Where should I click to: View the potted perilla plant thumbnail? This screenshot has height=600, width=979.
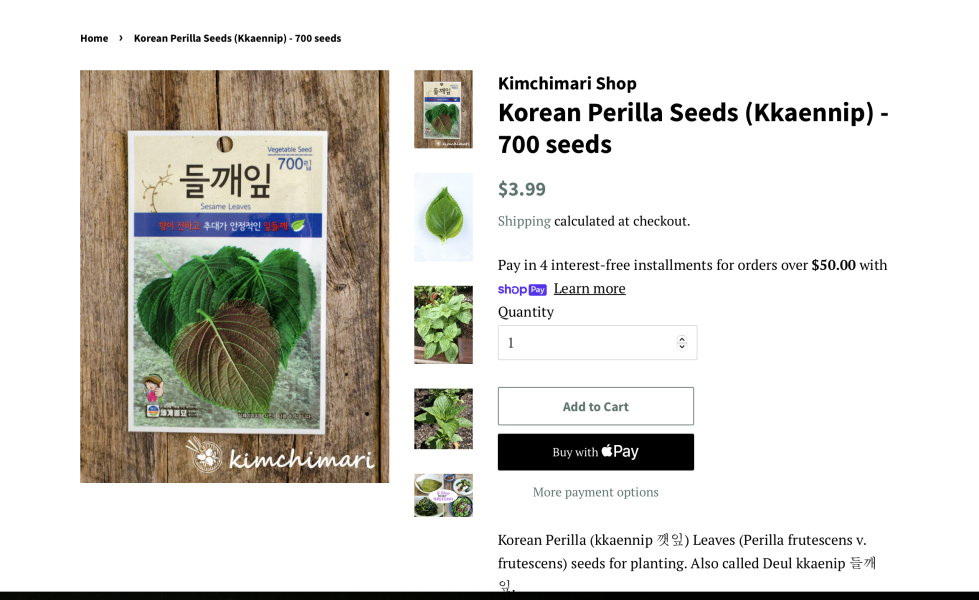point(443,324)
